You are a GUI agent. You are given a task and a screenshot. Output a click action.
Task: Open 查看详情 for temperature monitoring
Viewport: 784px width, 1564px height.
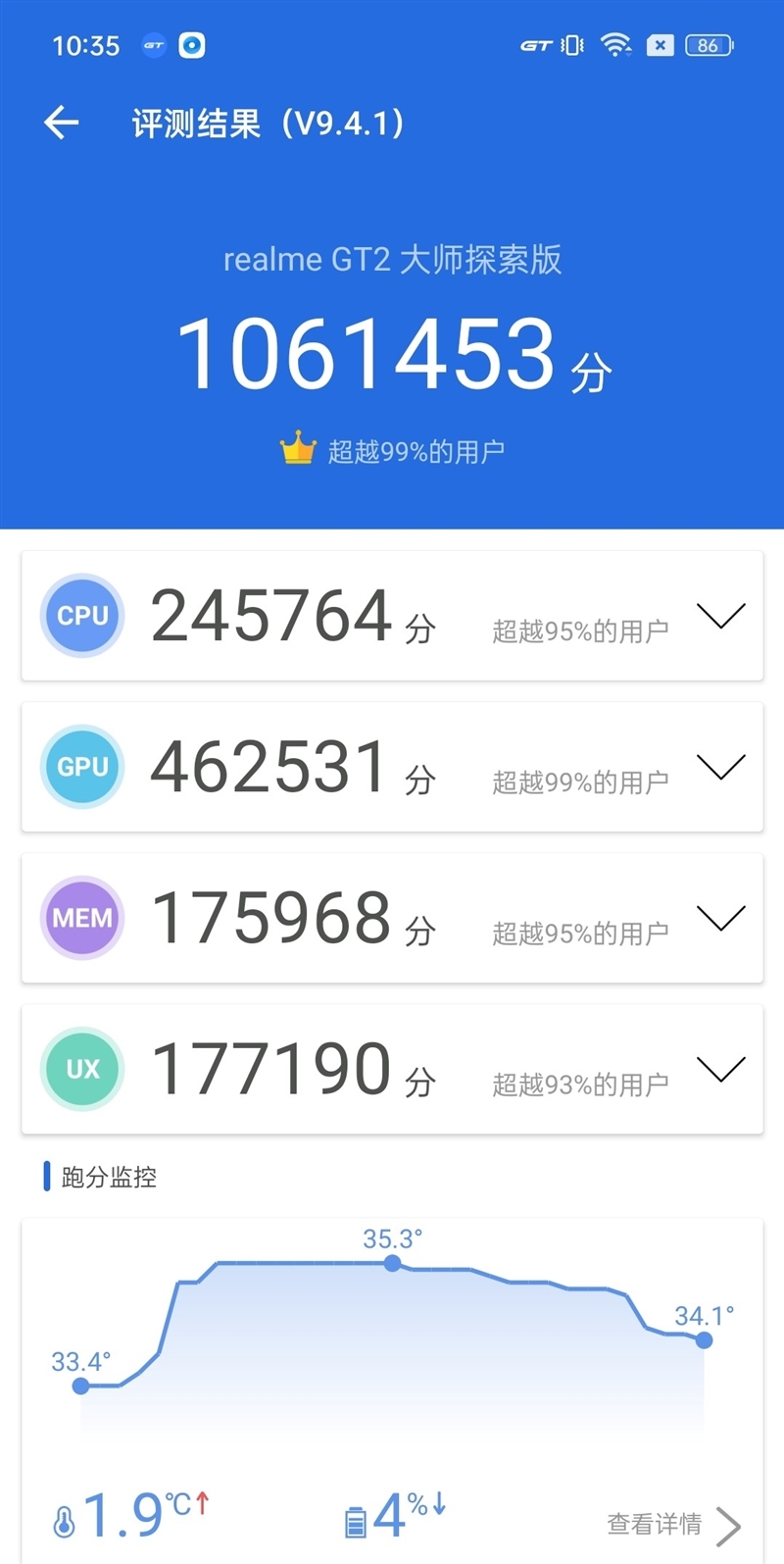coord(666,1523)
